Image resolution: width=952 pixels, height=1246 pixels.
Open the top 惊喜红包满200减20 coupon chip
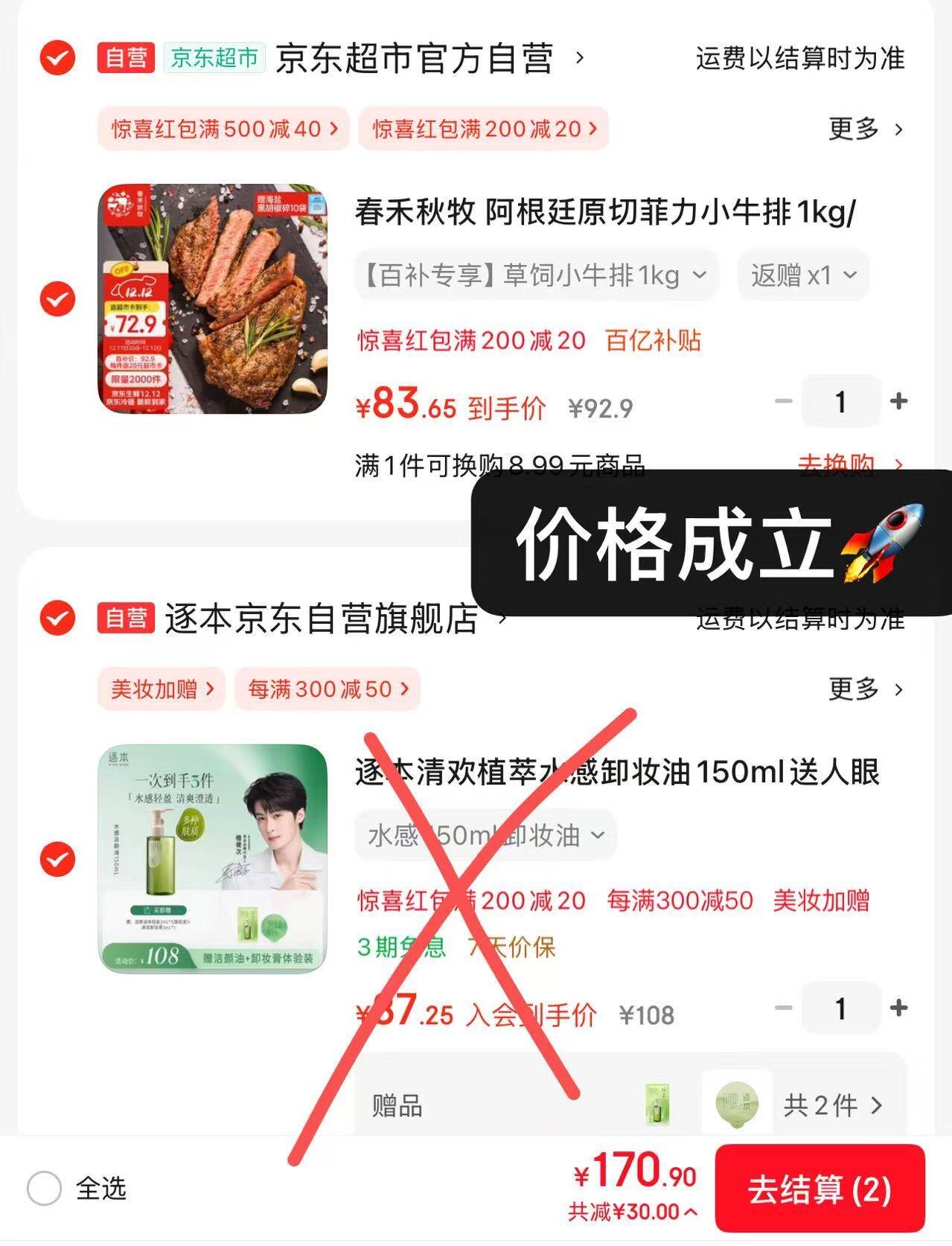[484, 129]
